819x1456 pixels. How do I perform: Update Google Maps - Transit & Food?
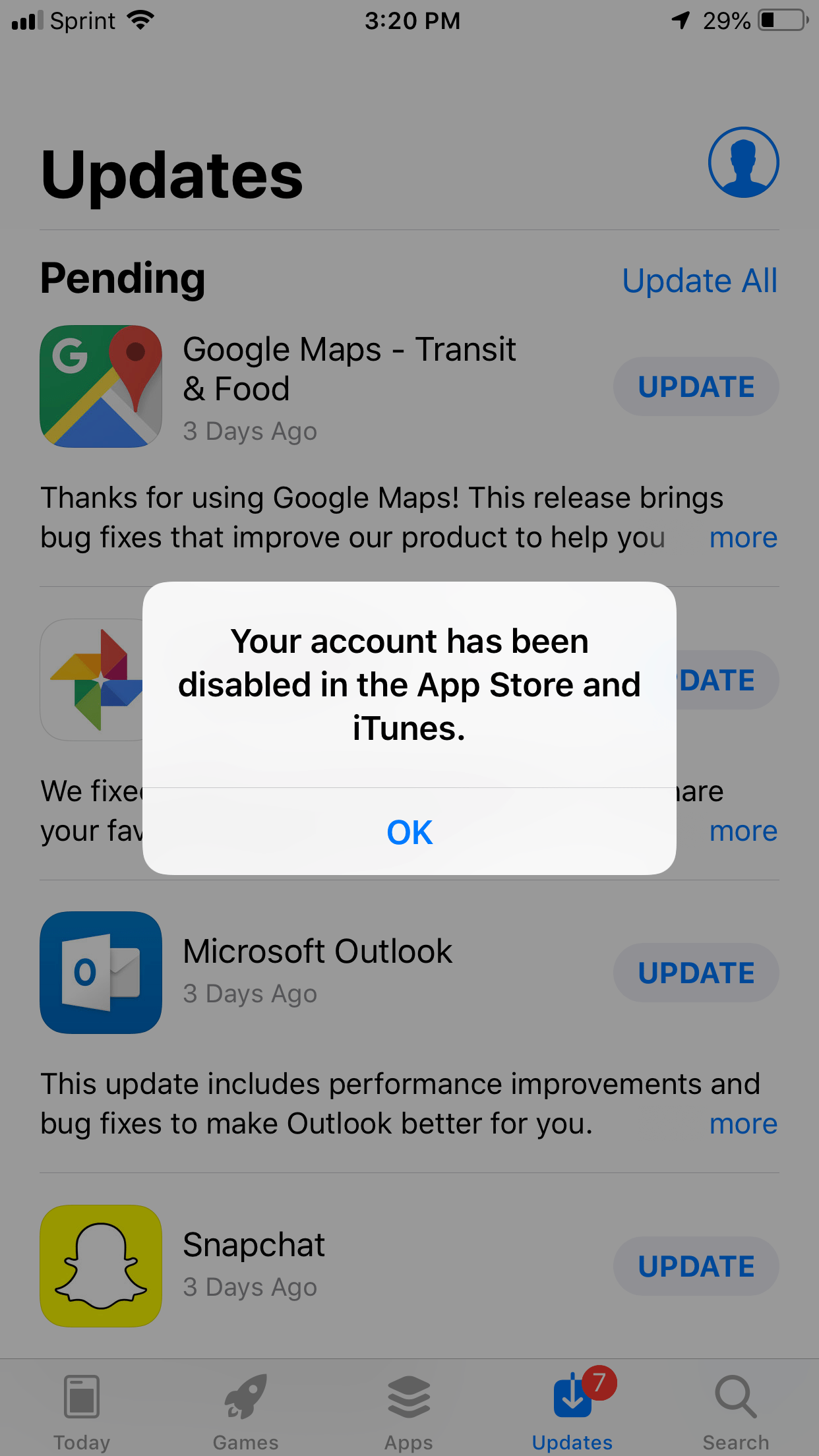[696, 386]
